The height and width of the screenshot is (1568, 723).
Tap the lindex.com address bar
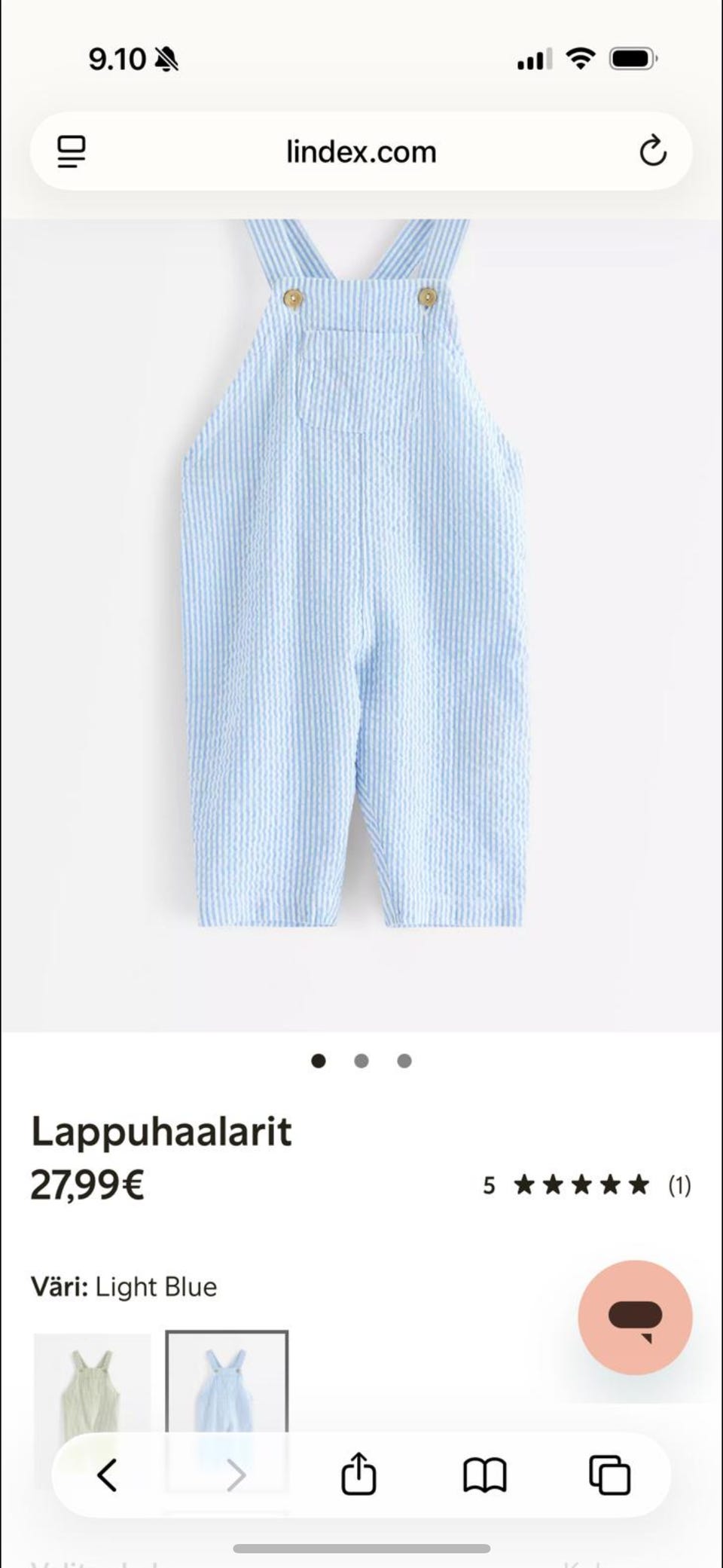(361, 151)
